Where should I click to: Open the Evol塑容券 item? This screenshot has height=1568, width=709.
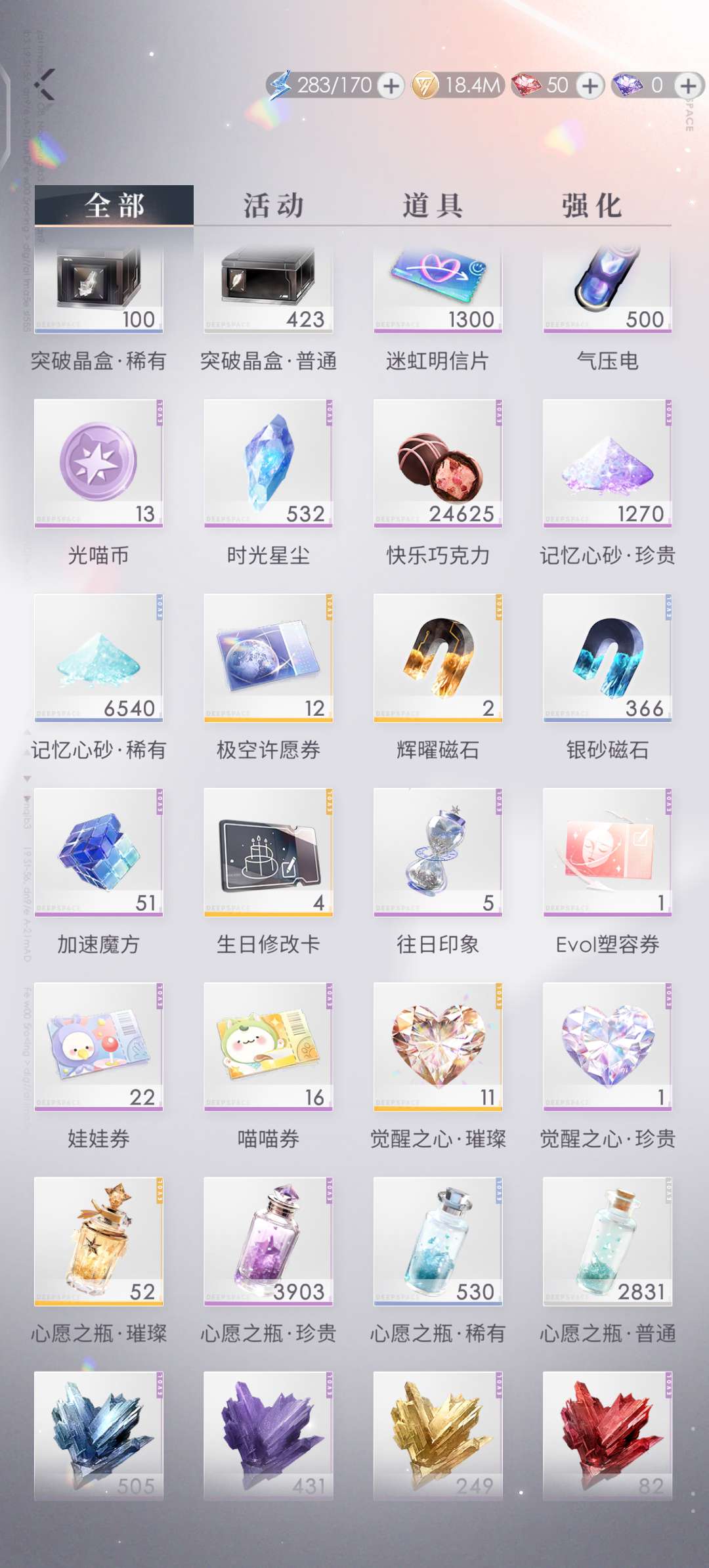pos(607,852)
